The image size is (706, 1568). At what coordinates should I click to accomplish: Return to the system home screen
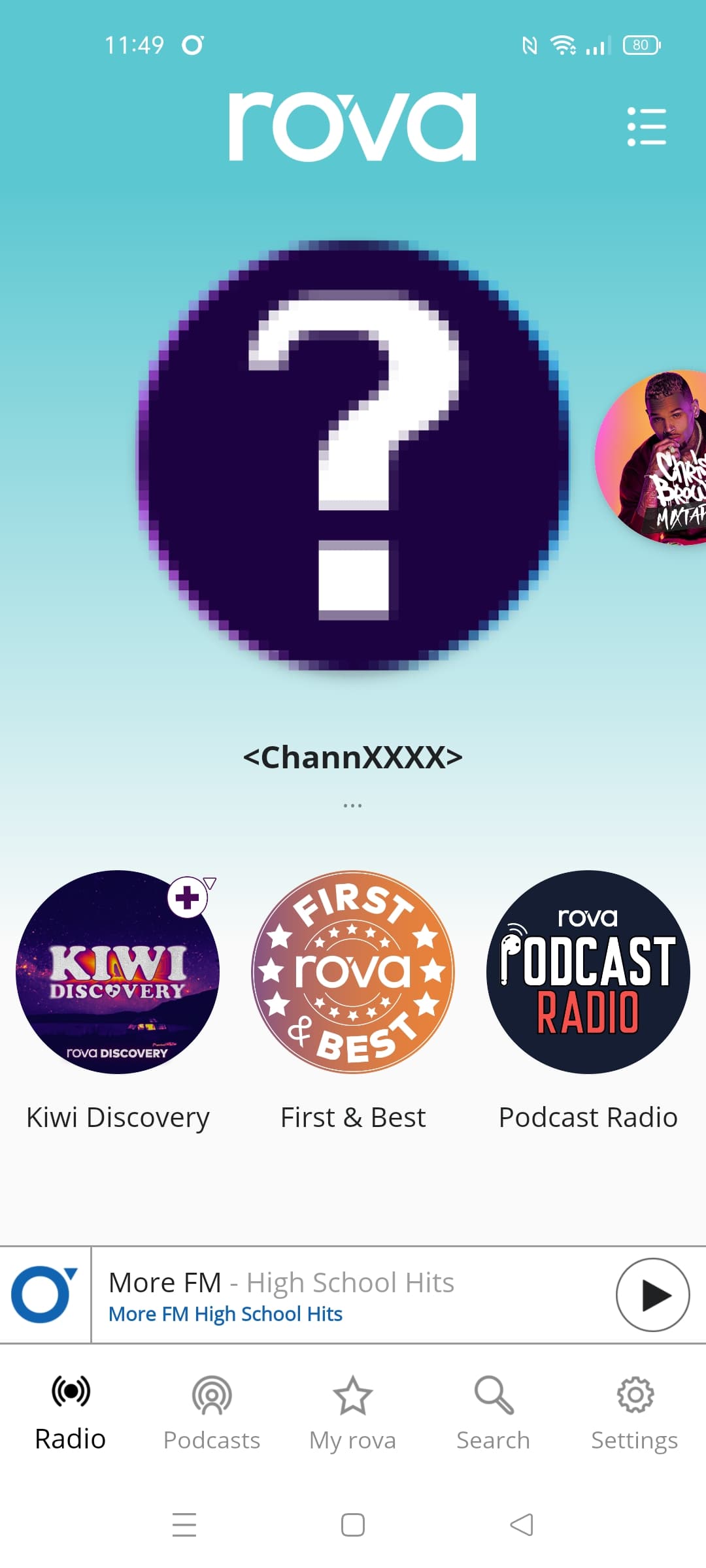click(x=353, y=1525)
